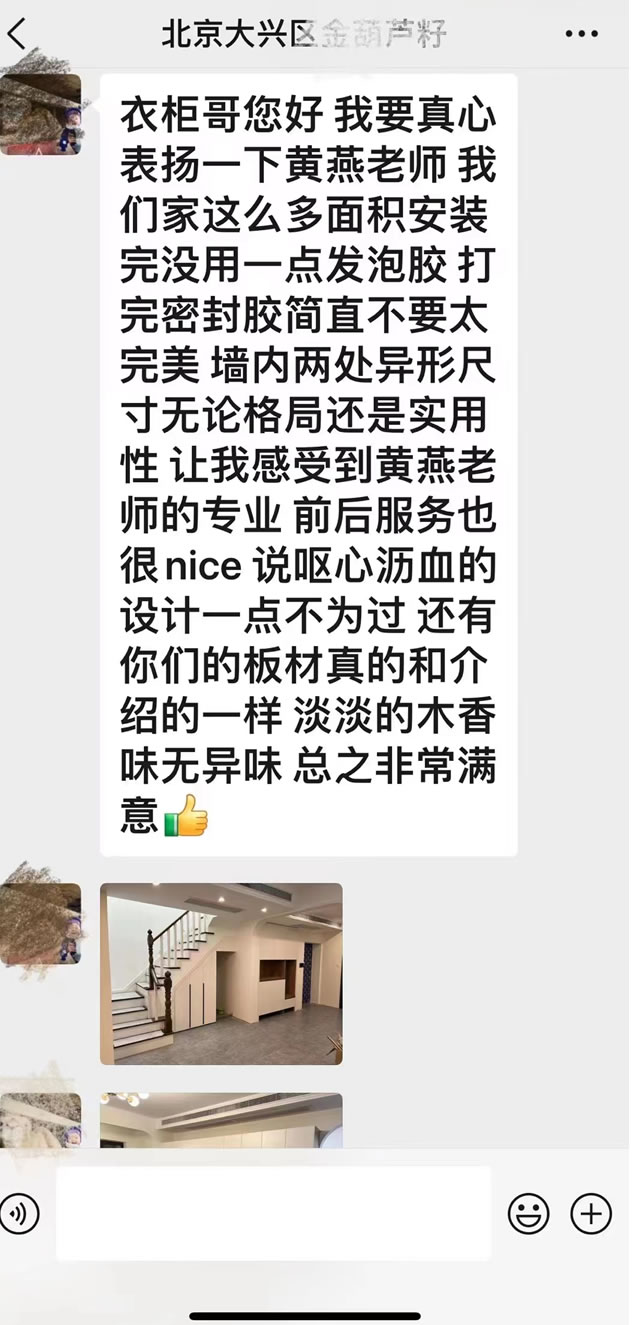This screenshot has height=1325, width=632.
Task: Go back from the chat
Action: click(18, 33)
